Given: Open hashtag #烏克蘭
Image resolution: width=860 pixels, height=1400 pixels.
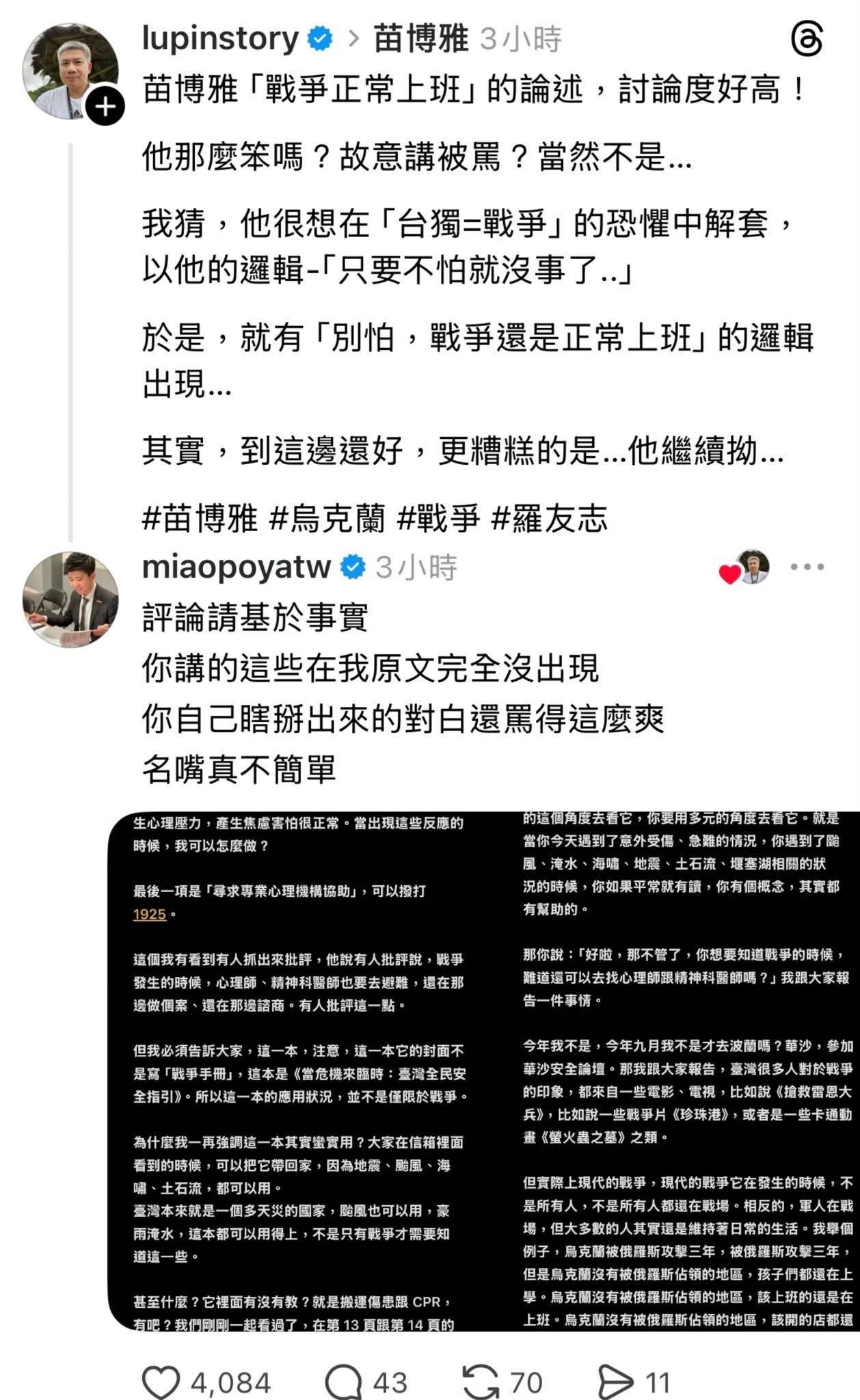Looking at the screenshot, I should tap(327, 518).
